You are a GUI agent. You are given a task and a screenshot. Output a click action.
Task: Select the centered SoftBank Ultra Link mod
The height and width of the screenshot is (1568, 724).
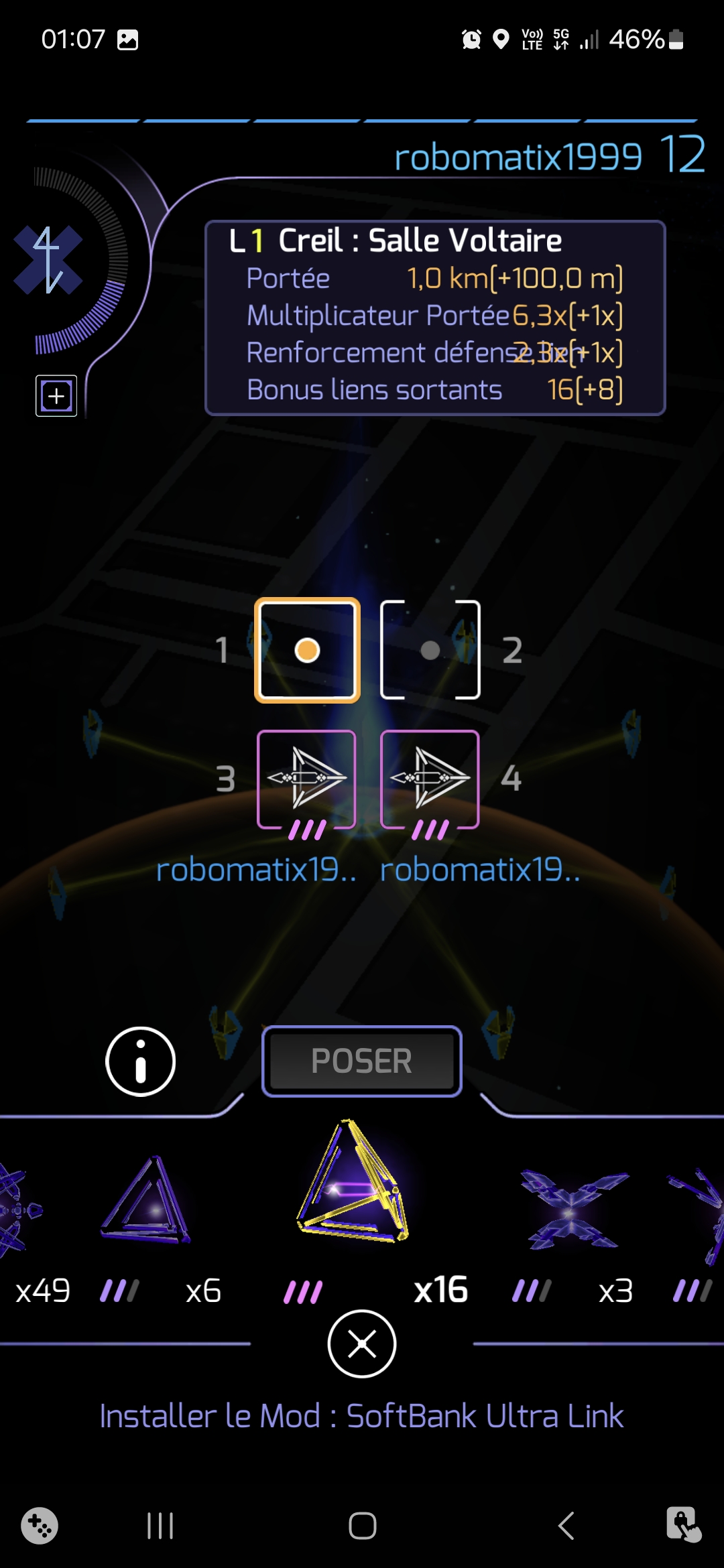point(352,1183)
